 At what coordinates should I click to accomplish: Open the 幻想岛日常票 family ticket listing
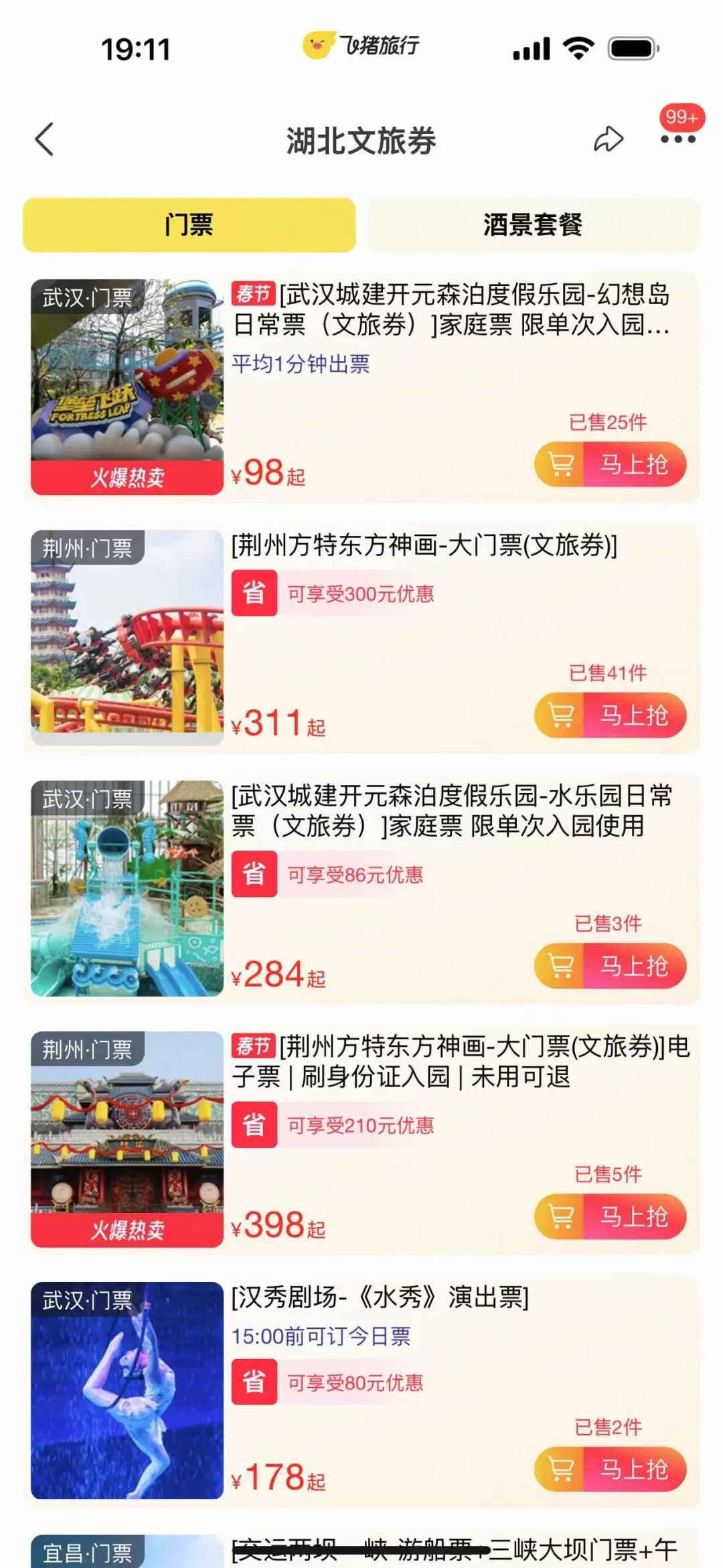450,309
